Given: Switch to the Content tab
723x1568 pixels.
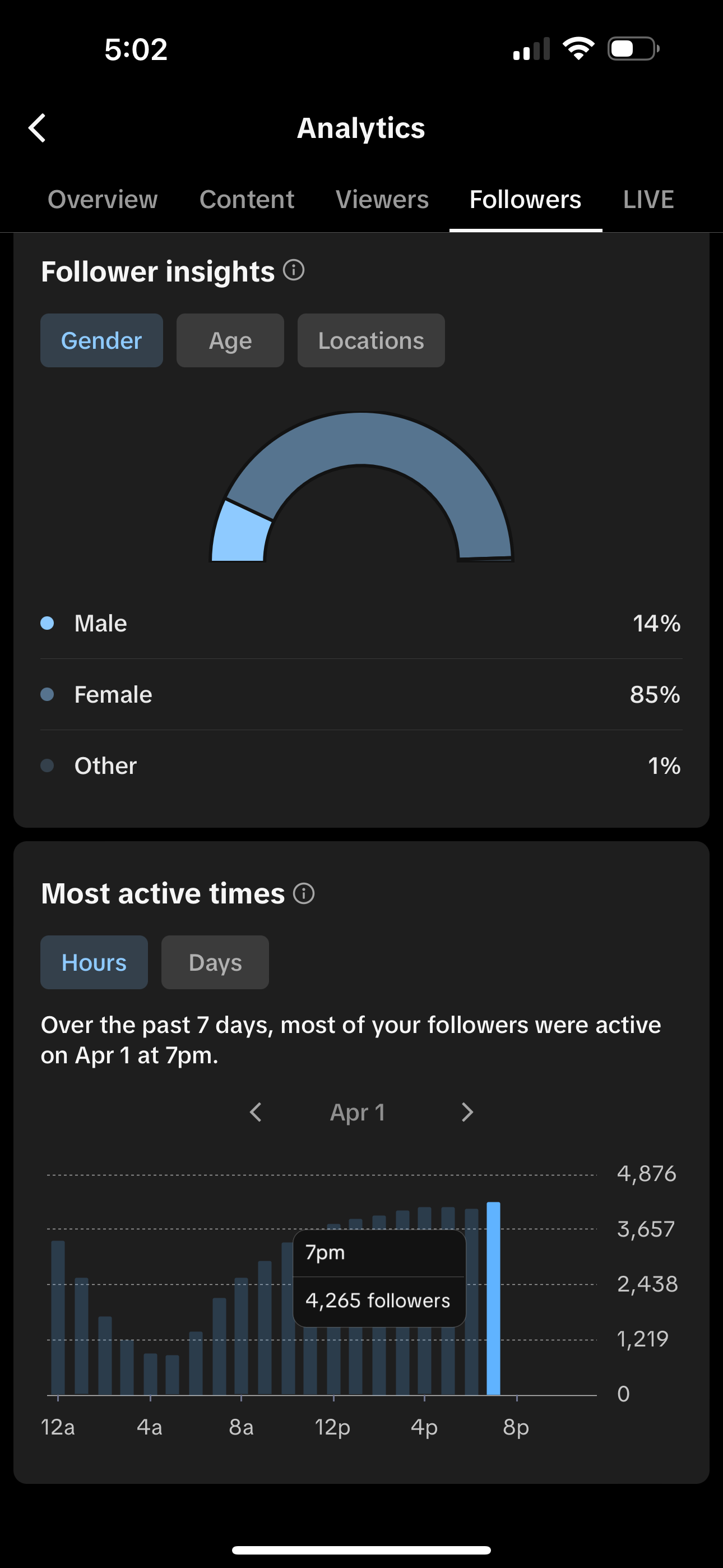Looking at the screenshot, I should pos(247,200).
